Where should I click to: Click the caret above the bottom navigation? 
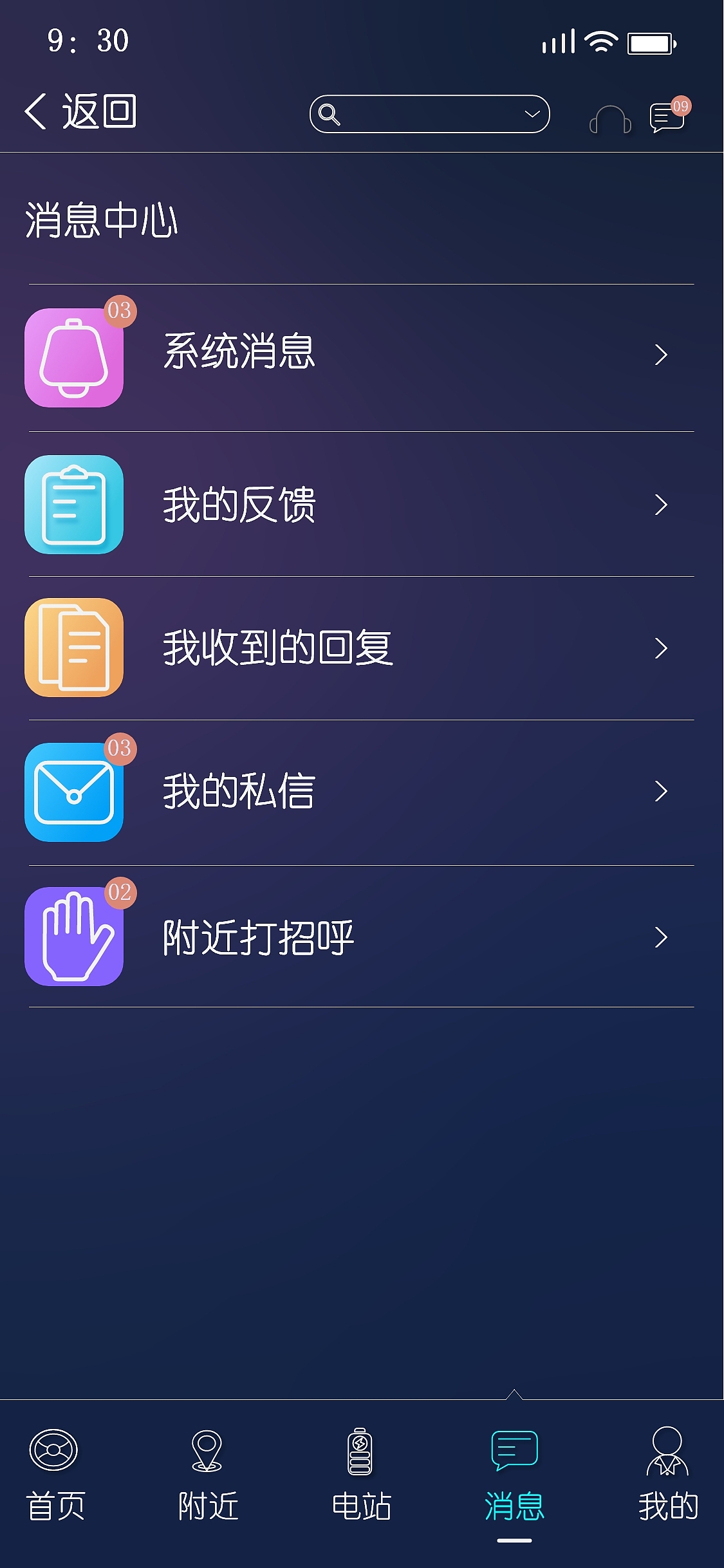pyautogui.click(x=513, y=1389)
